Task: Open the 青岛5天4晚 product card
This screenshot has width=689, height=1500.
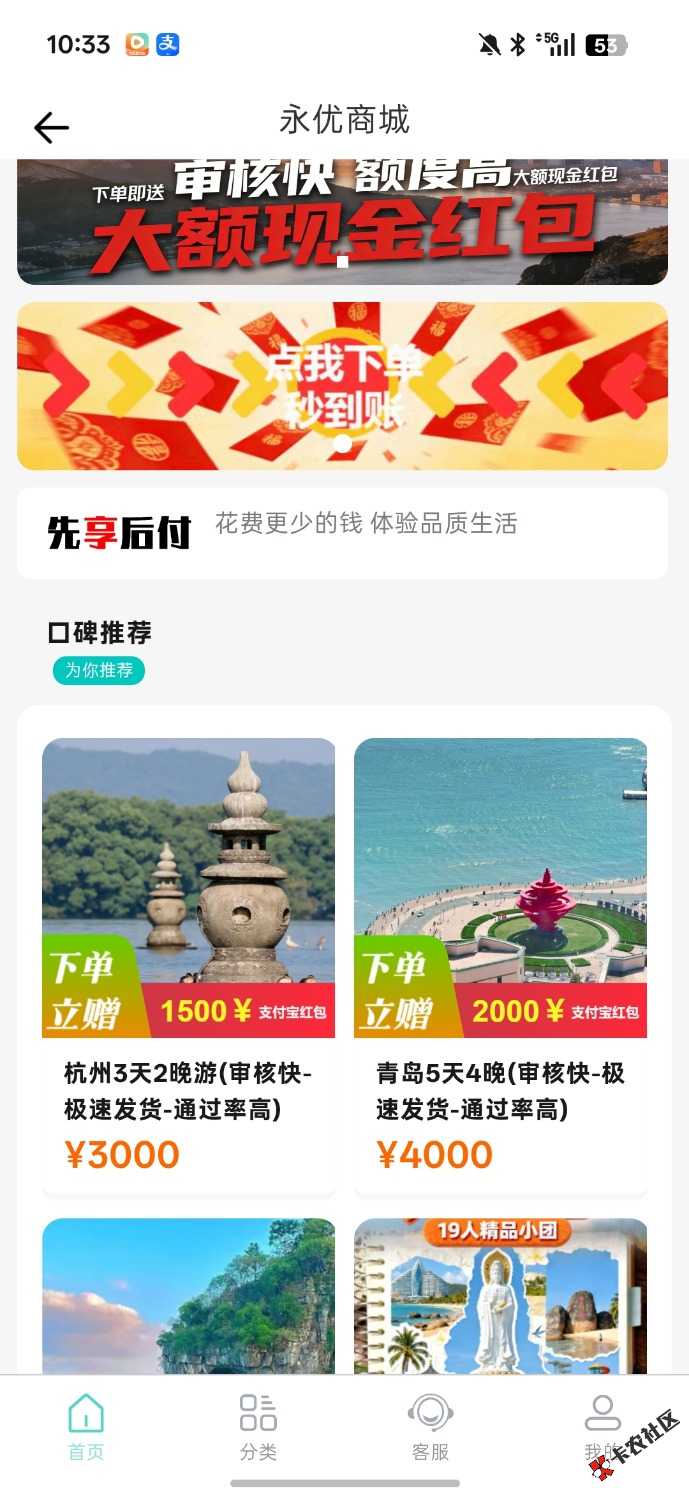Action: pyautogui.click(x=500, y=965)
